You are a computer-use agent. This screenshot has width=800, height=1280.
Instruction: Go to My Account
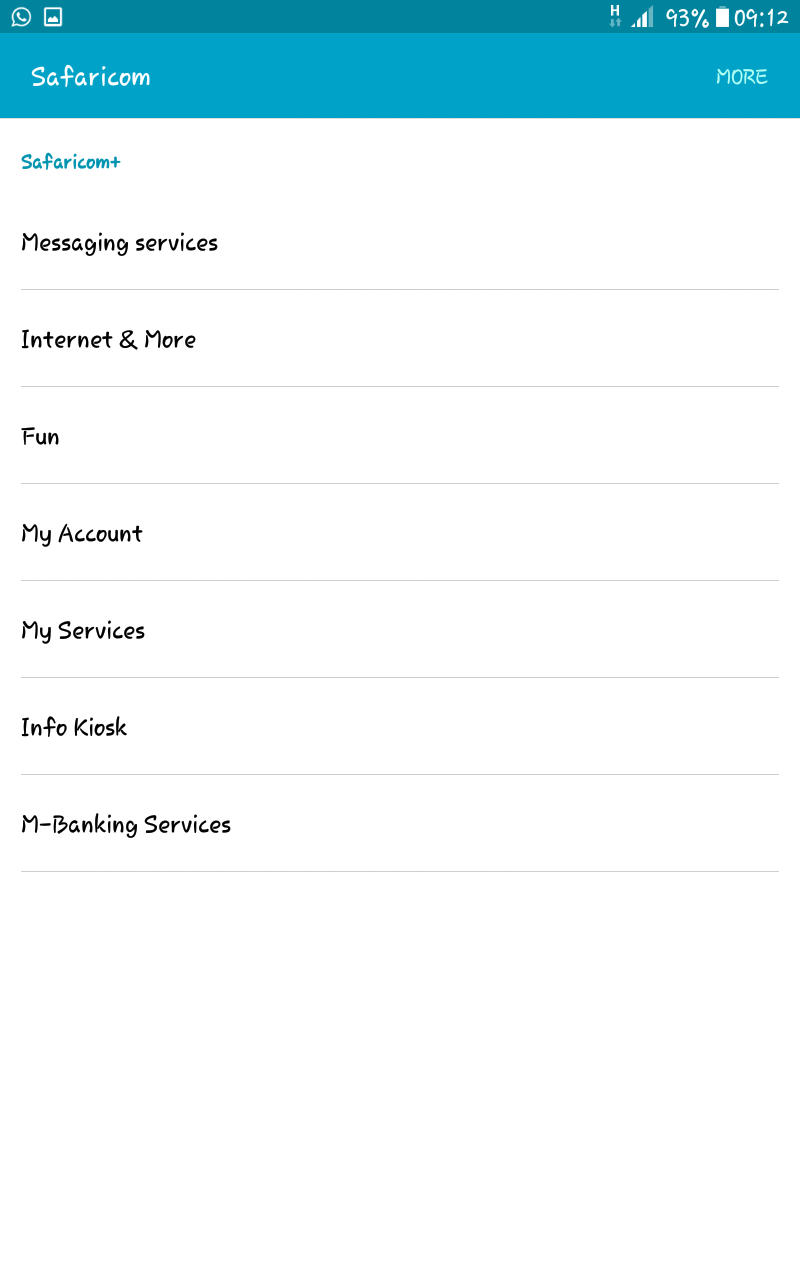click(400, 533)
